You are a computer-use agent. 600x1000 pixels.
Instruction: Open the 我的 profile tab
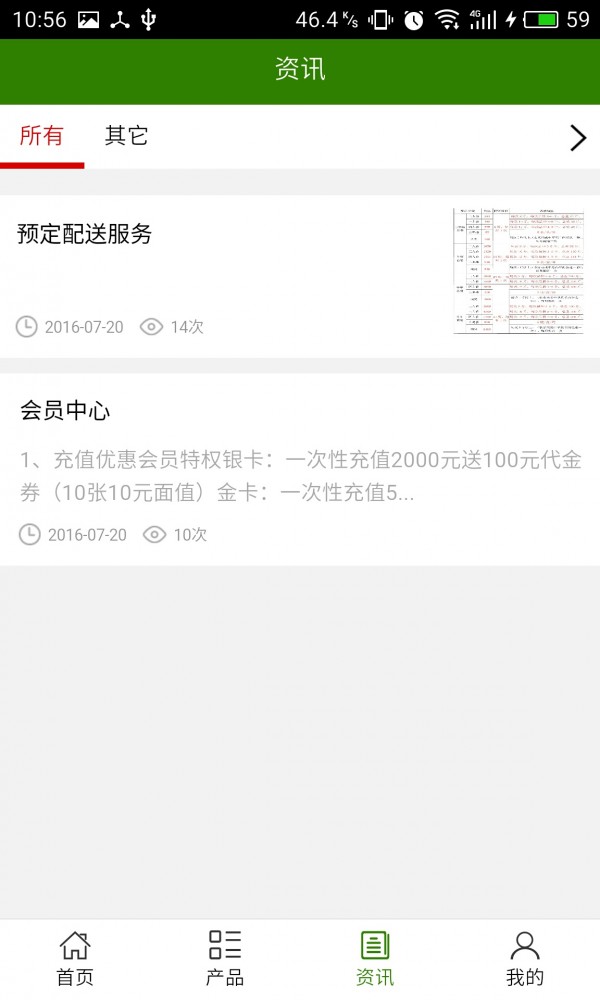(x=525, y=958)
